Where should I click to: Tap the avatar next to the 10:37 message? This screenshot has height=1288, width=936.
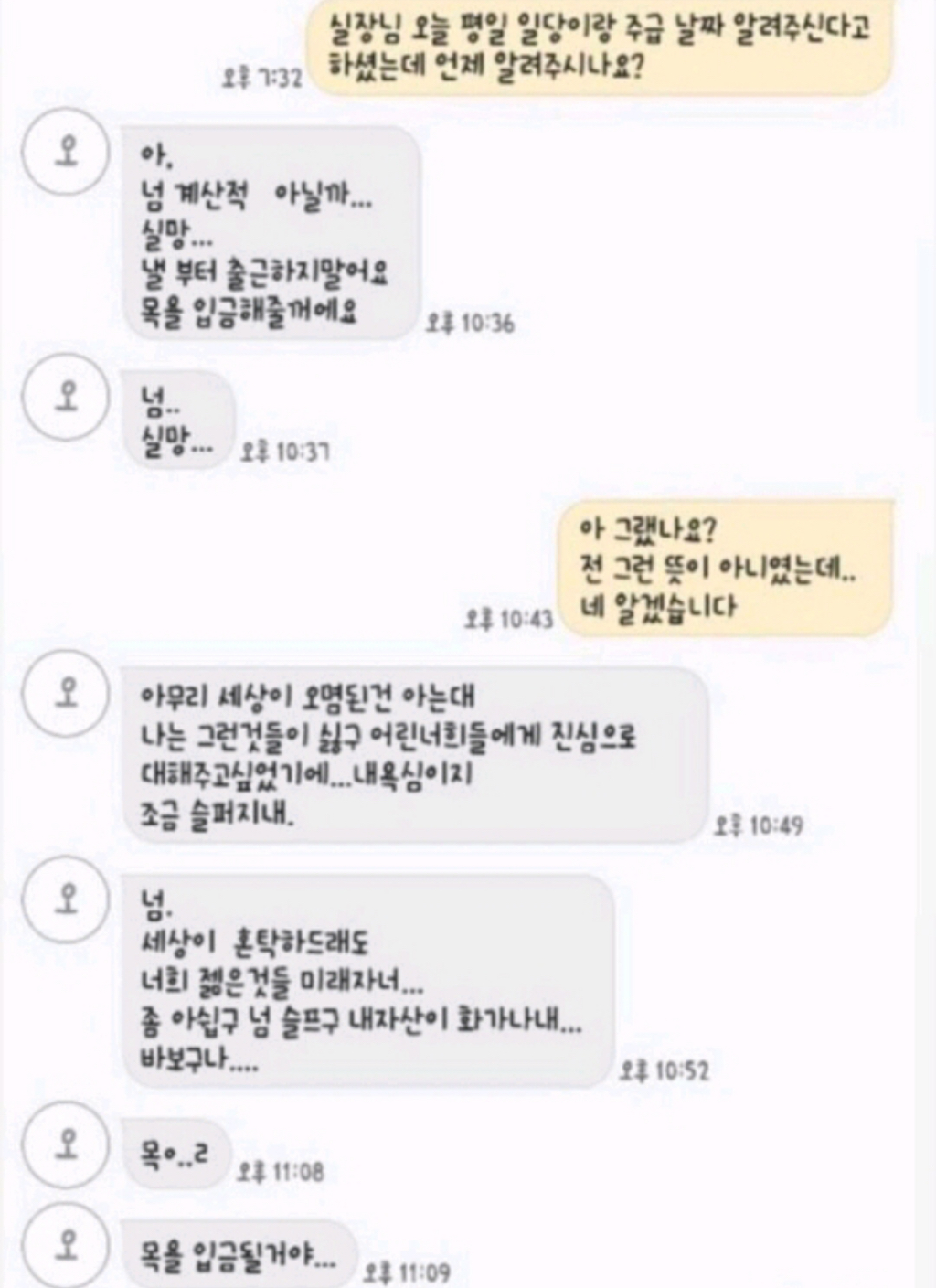pyautogui.click(x=66, y=398)
